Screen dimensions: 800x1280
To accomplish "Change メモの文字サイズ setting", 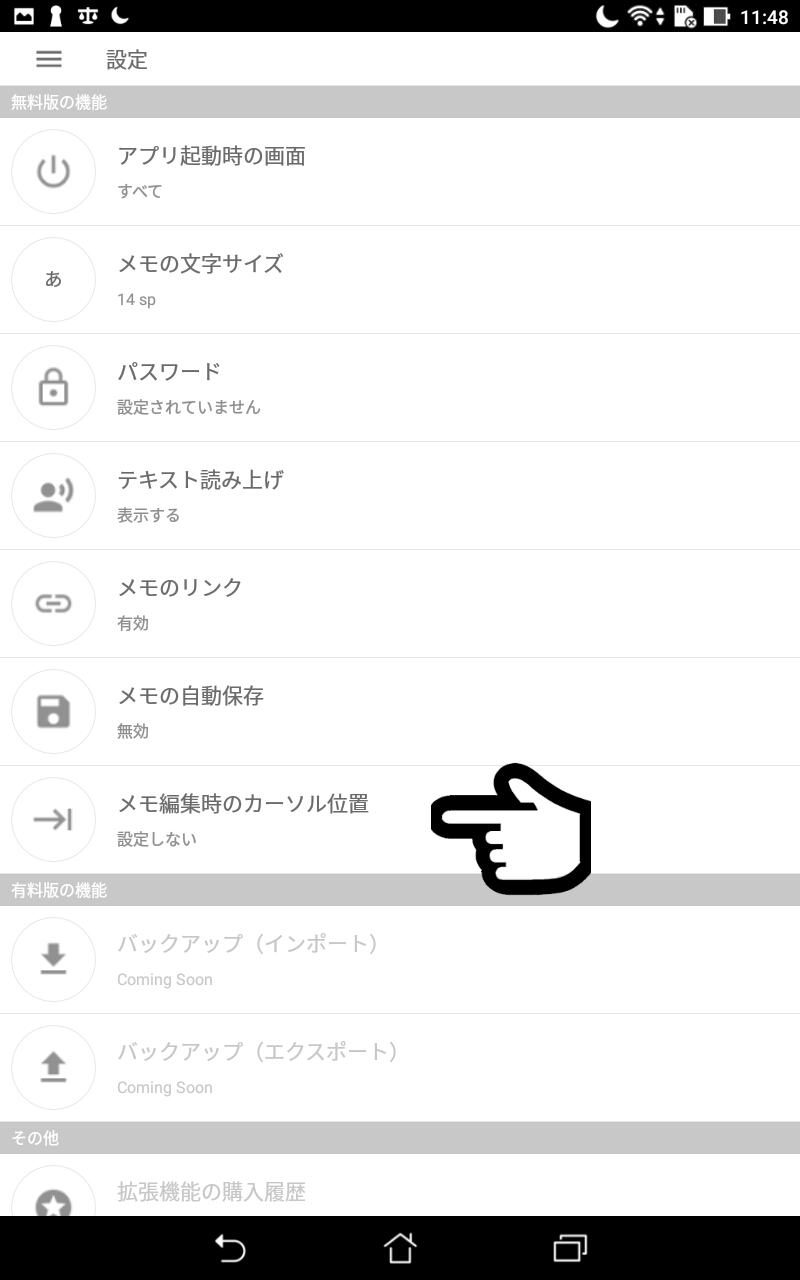I will click(400, 280).
